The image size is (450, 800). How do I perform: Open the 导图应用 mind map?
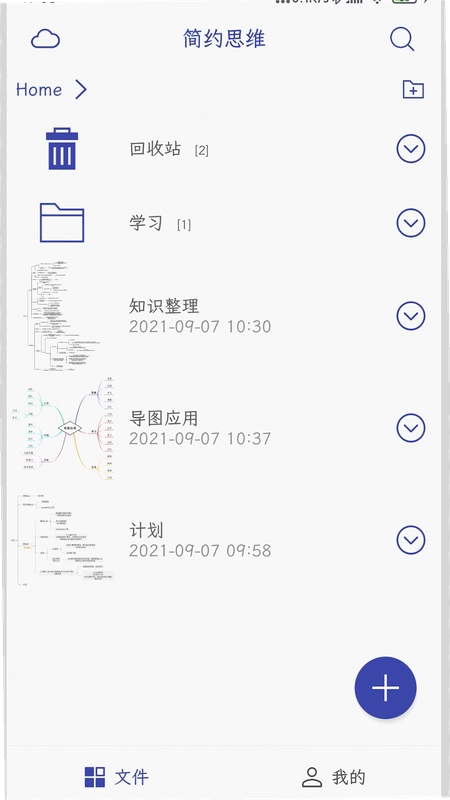pos(219,428)
